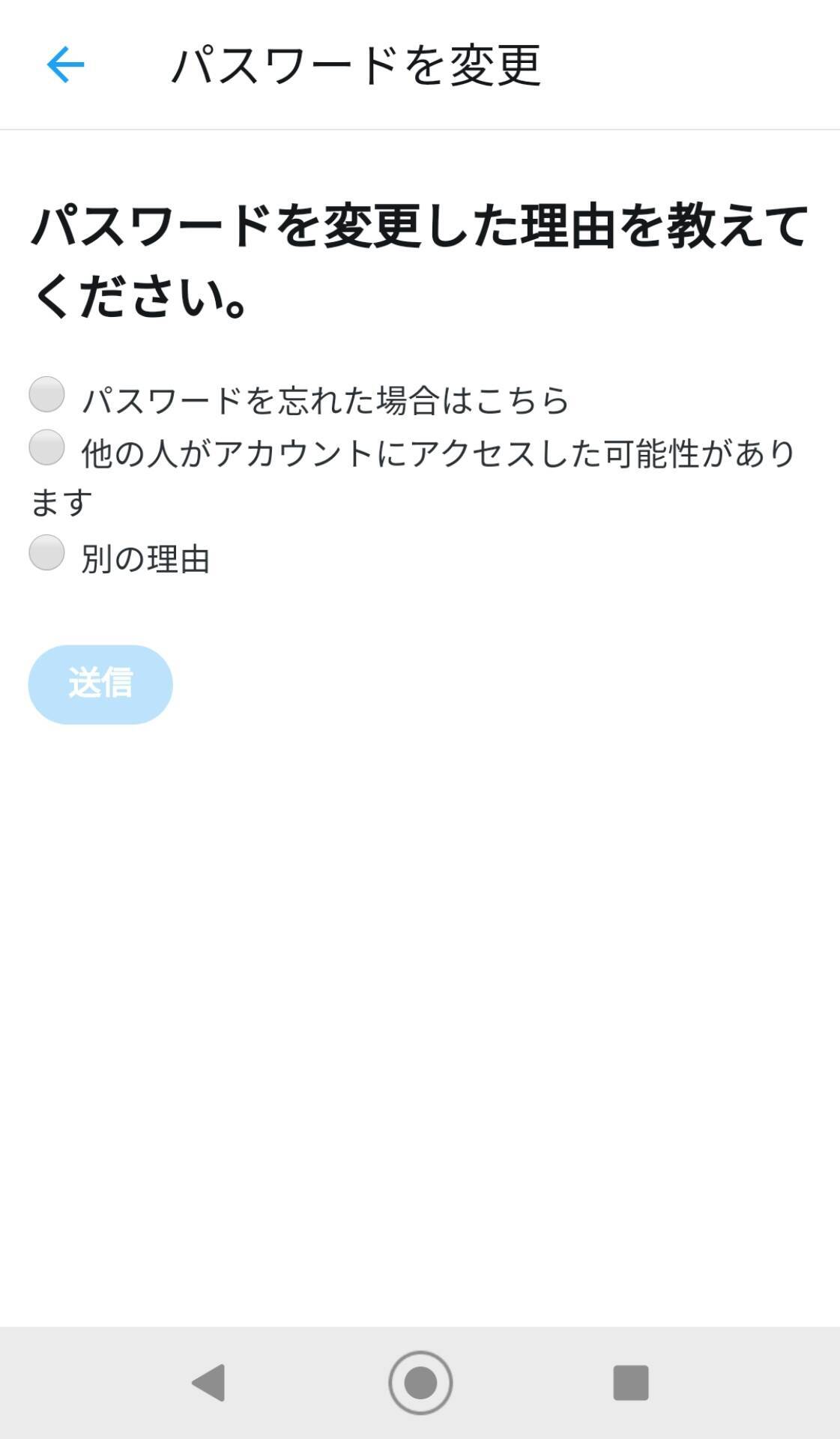Select the 別の理由 radio button
The height and width of the screenshot is (1439, 840).
coord(46,552)
